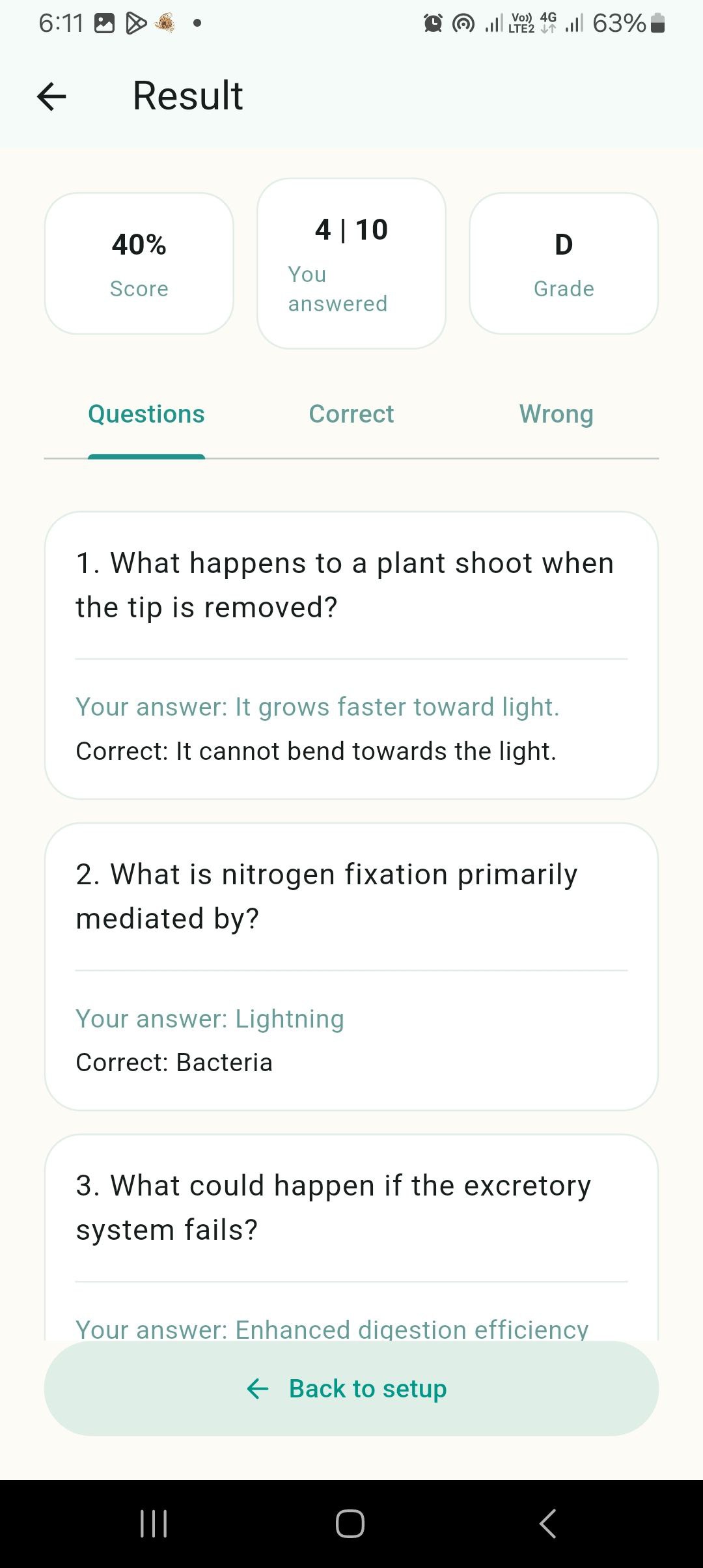Open question 1 about plant shoot tip
The width and height of the screenshot is (703, 1568).
point(351,654)
